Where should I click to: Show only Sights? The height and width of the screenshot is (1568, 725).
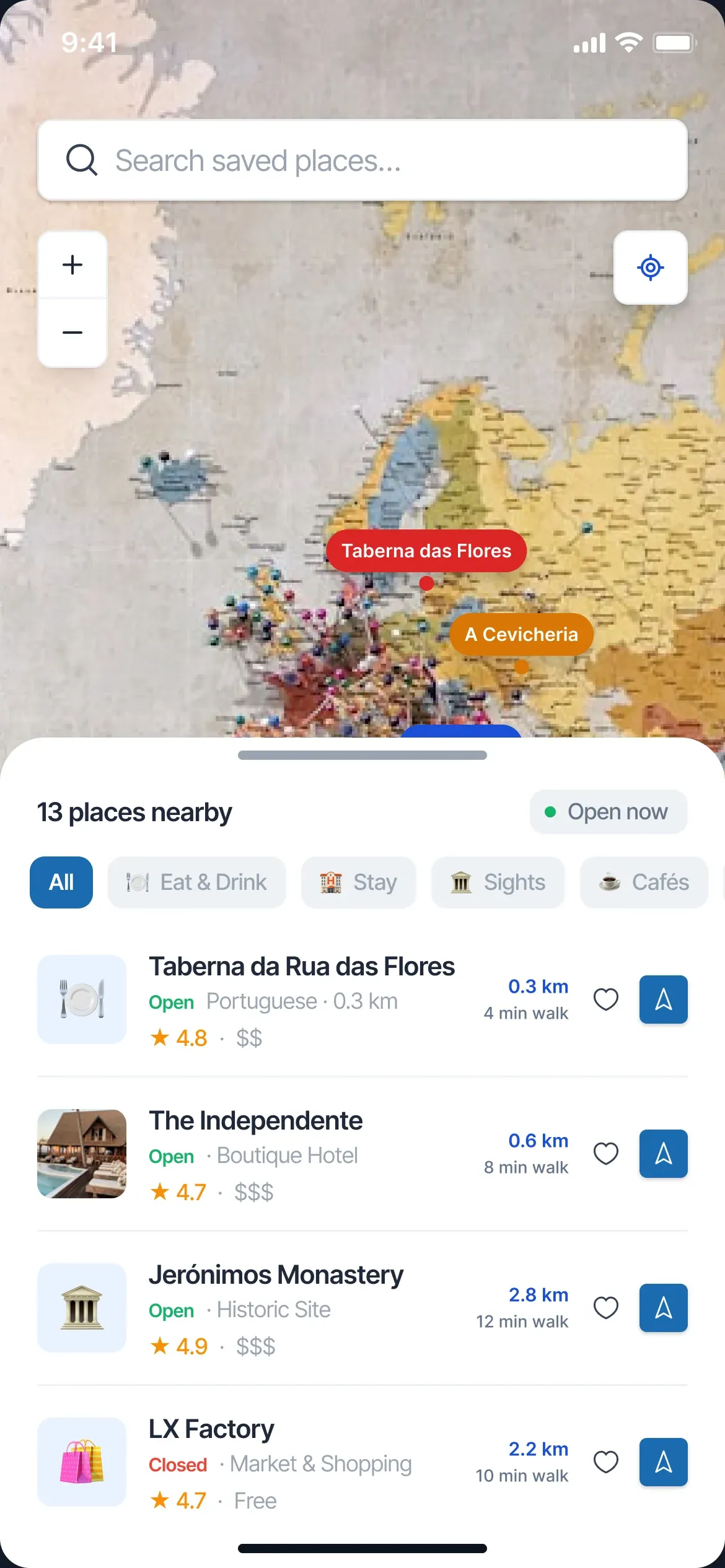pyautogui.click(x=498, y=882)
